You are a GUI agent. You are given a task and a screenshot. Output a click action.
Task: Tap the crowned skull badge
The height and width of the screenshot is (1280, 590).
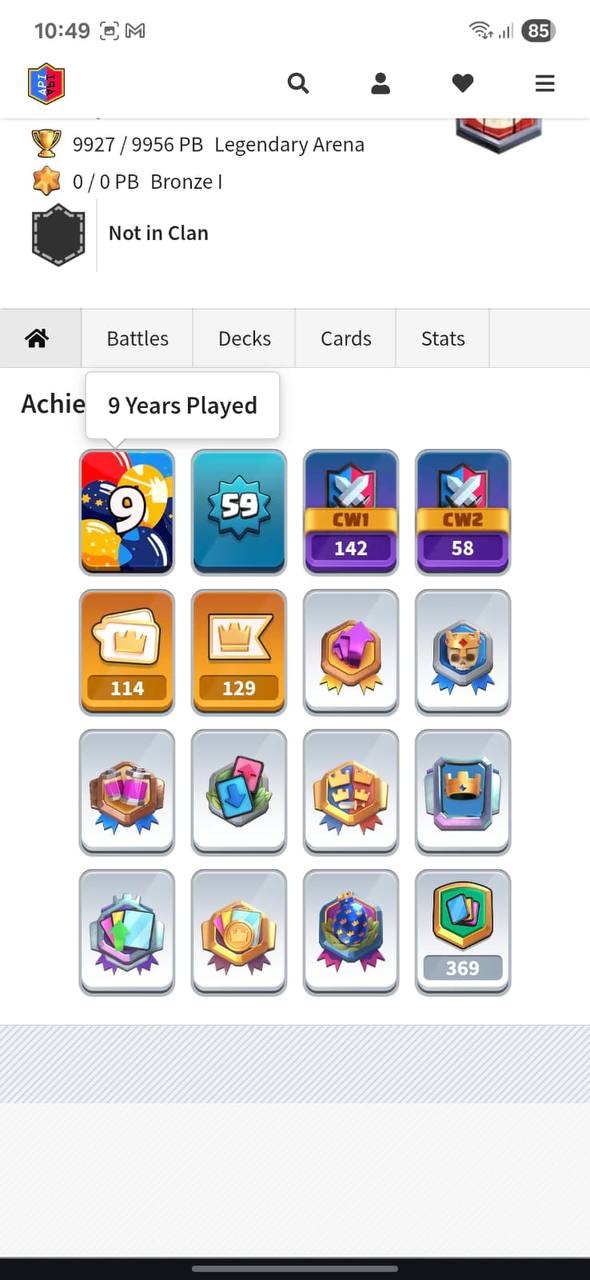463,652
